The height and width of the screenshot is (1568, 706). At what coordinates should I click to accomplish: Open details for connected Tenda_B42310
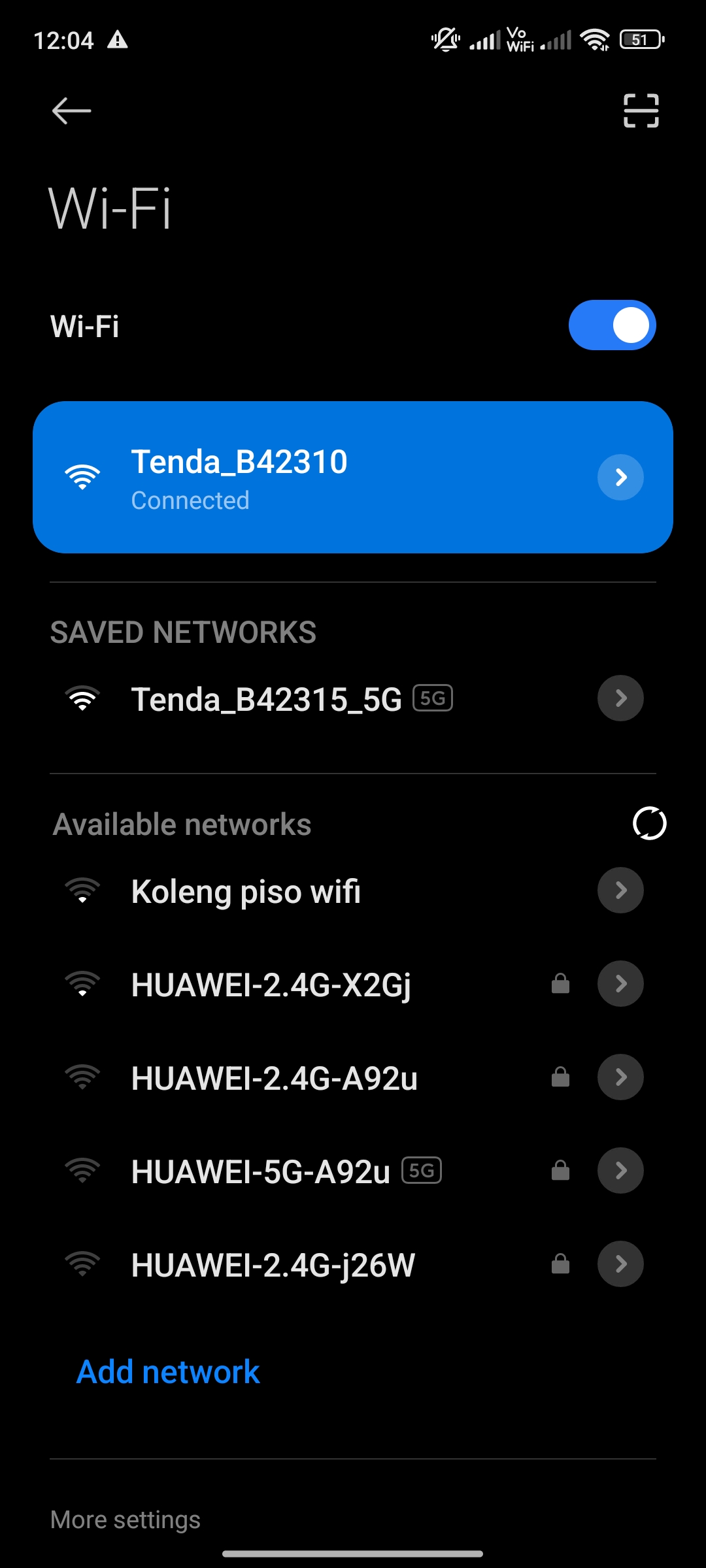pos(620,478)
